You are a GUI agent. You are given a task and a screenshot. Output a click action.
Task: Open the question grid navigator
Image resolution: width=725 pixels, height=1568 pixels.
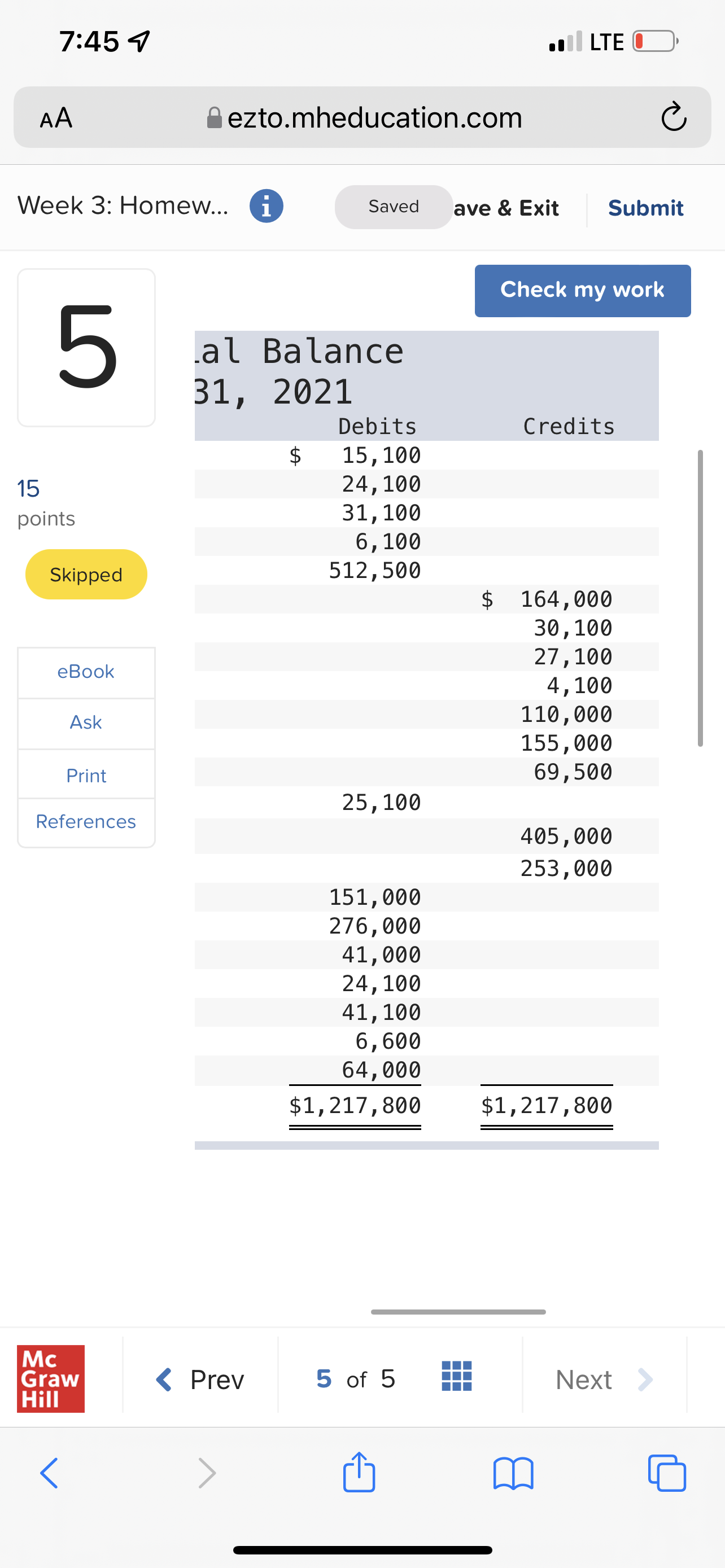(457, 1376)
